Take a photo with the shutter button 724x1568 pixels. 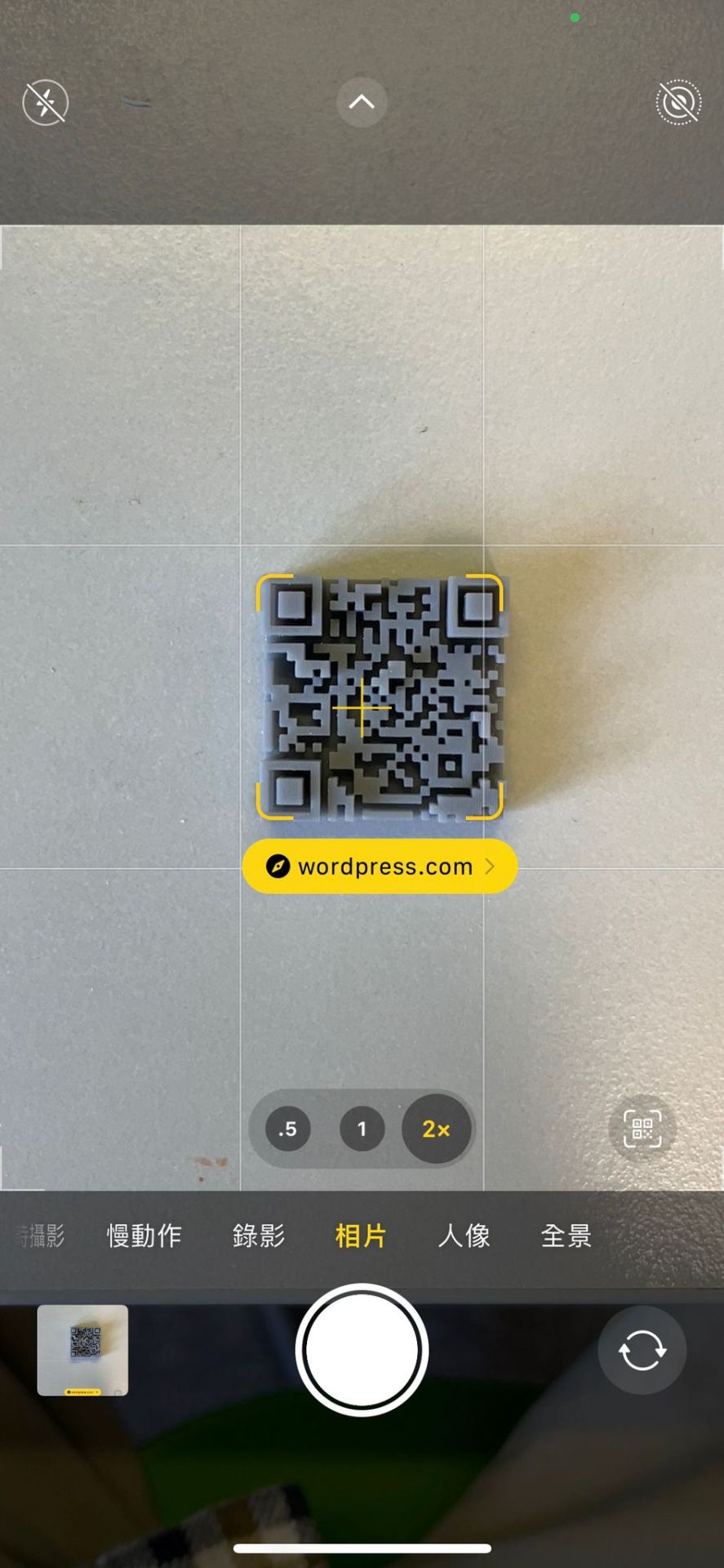[362, 1351]
